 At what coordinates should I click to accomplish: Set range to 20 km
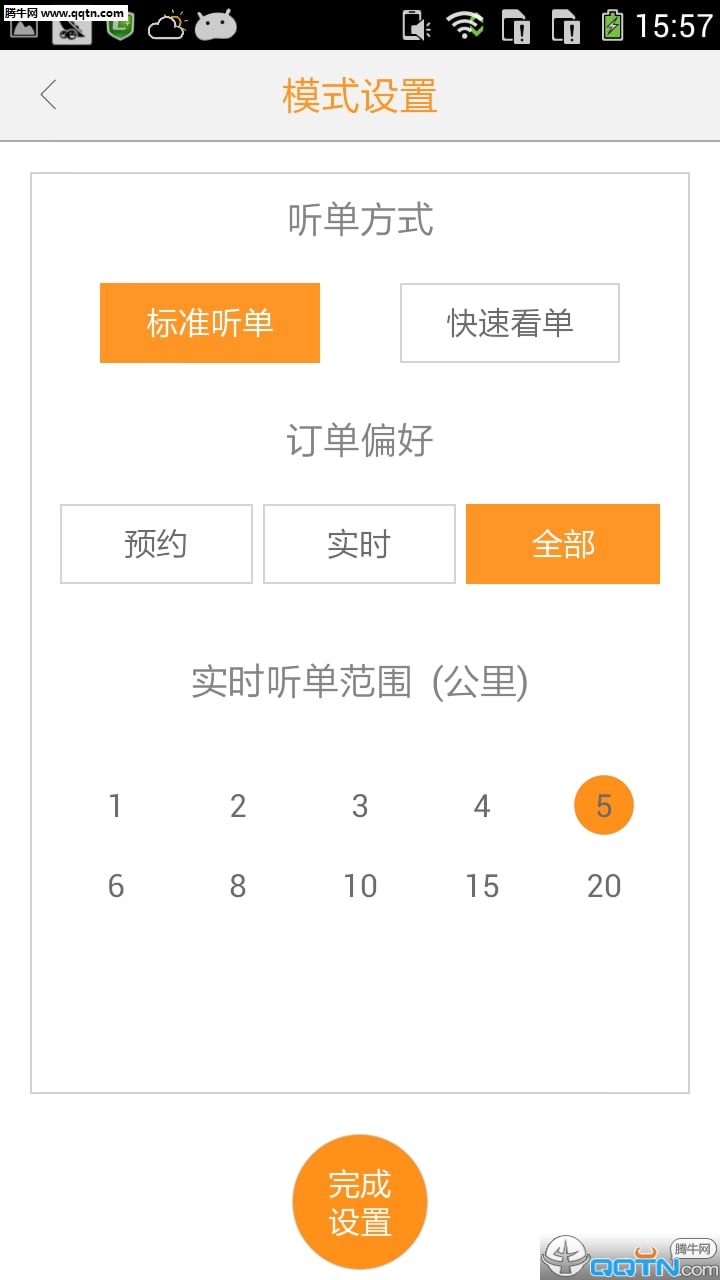tap(604, 886)
